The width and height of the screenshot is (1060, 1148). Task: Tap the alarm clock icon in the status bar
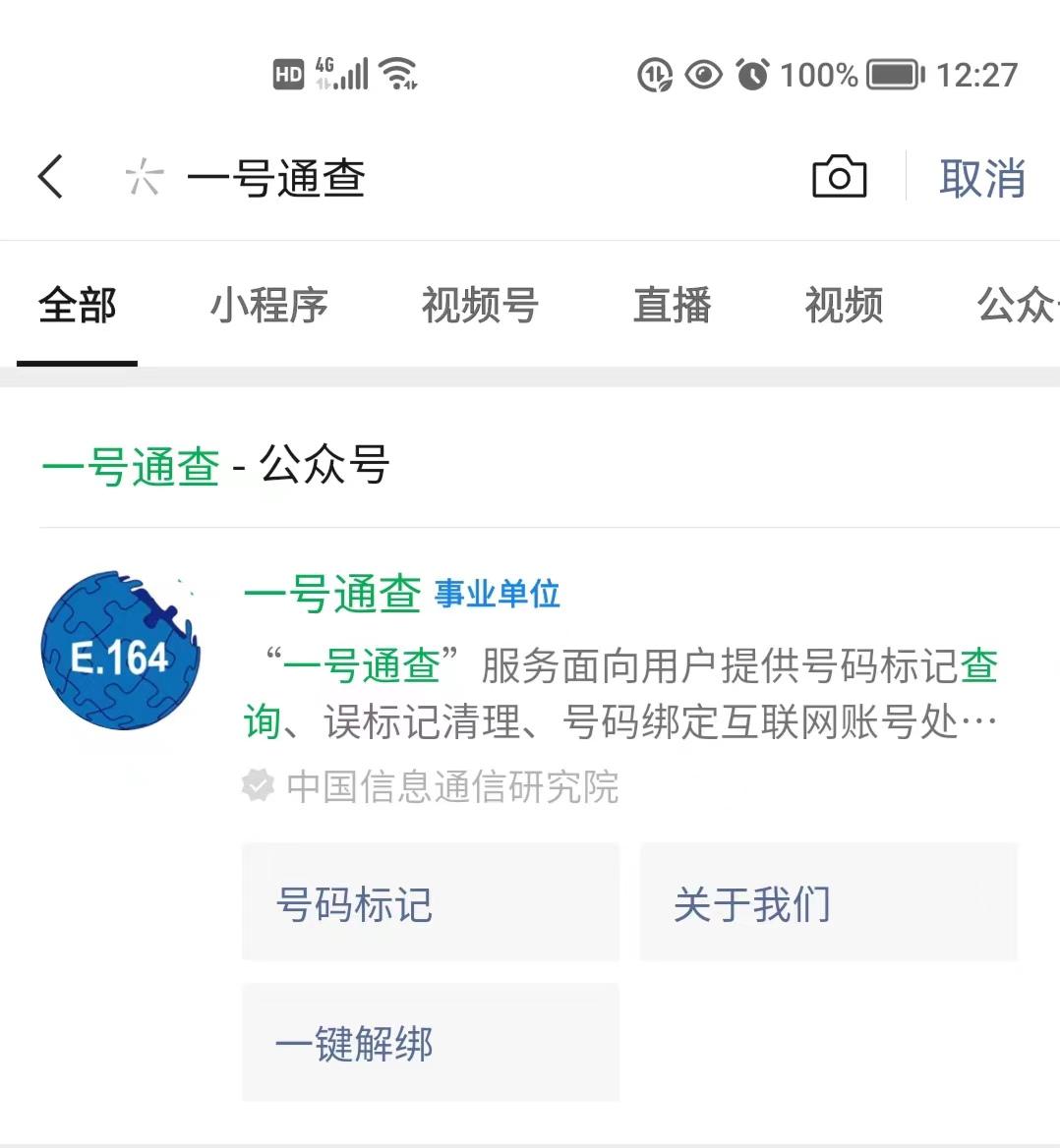(x=753, y=73)
